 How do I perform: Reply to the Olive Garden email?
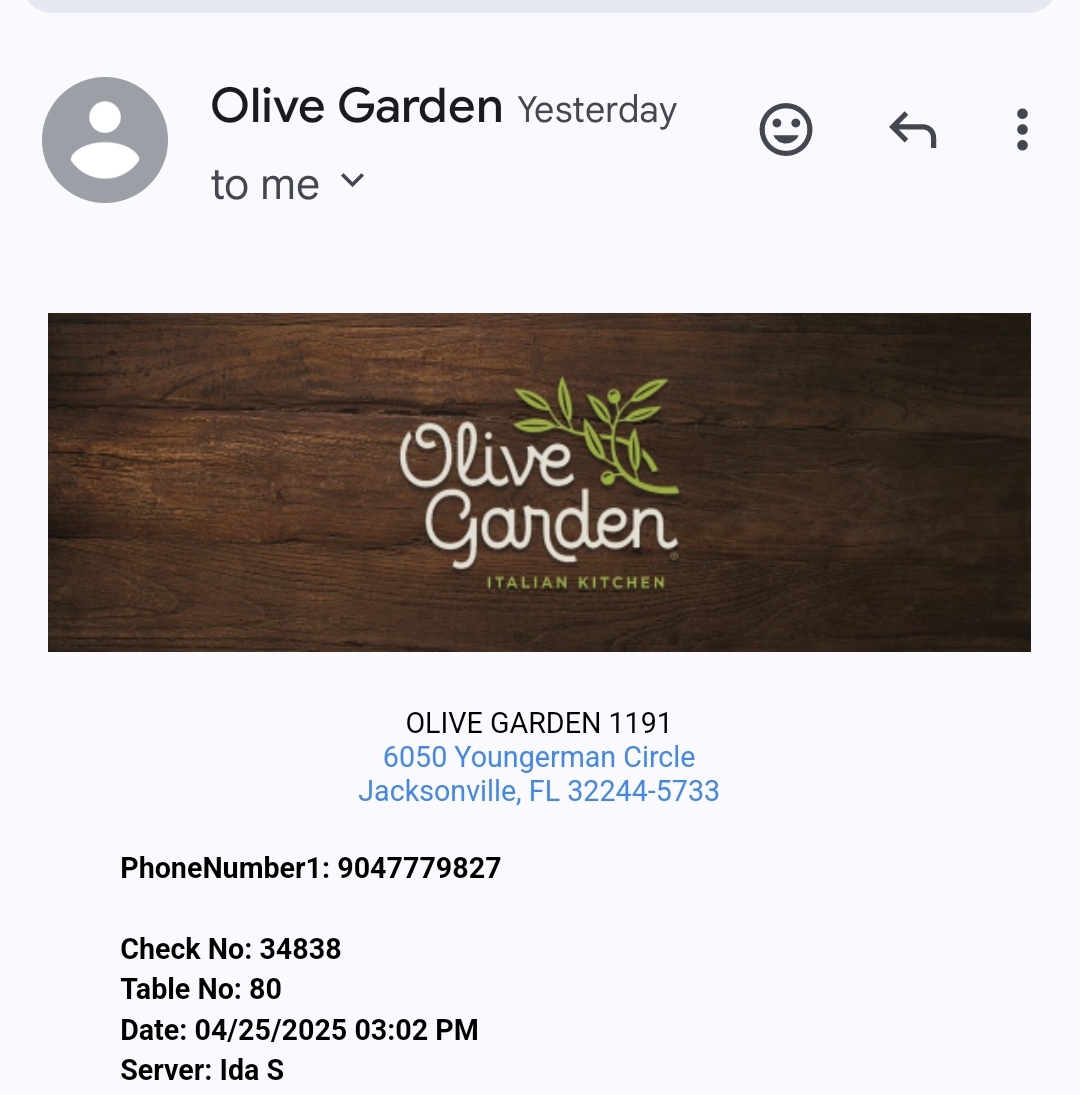pos(912,130)
